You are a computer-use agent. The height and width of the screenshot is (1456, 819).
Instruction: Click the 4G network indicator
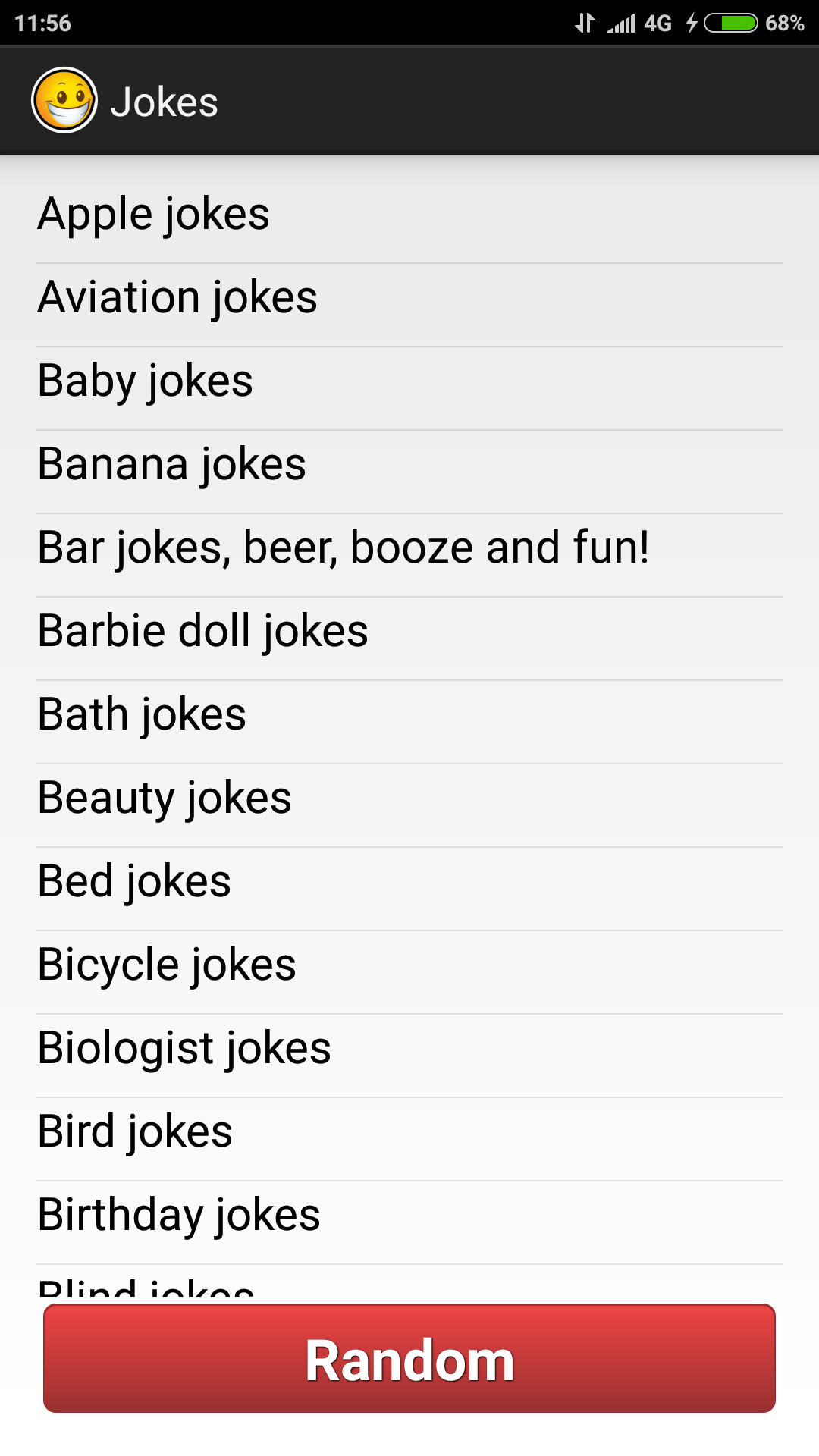tap(657, 22)
